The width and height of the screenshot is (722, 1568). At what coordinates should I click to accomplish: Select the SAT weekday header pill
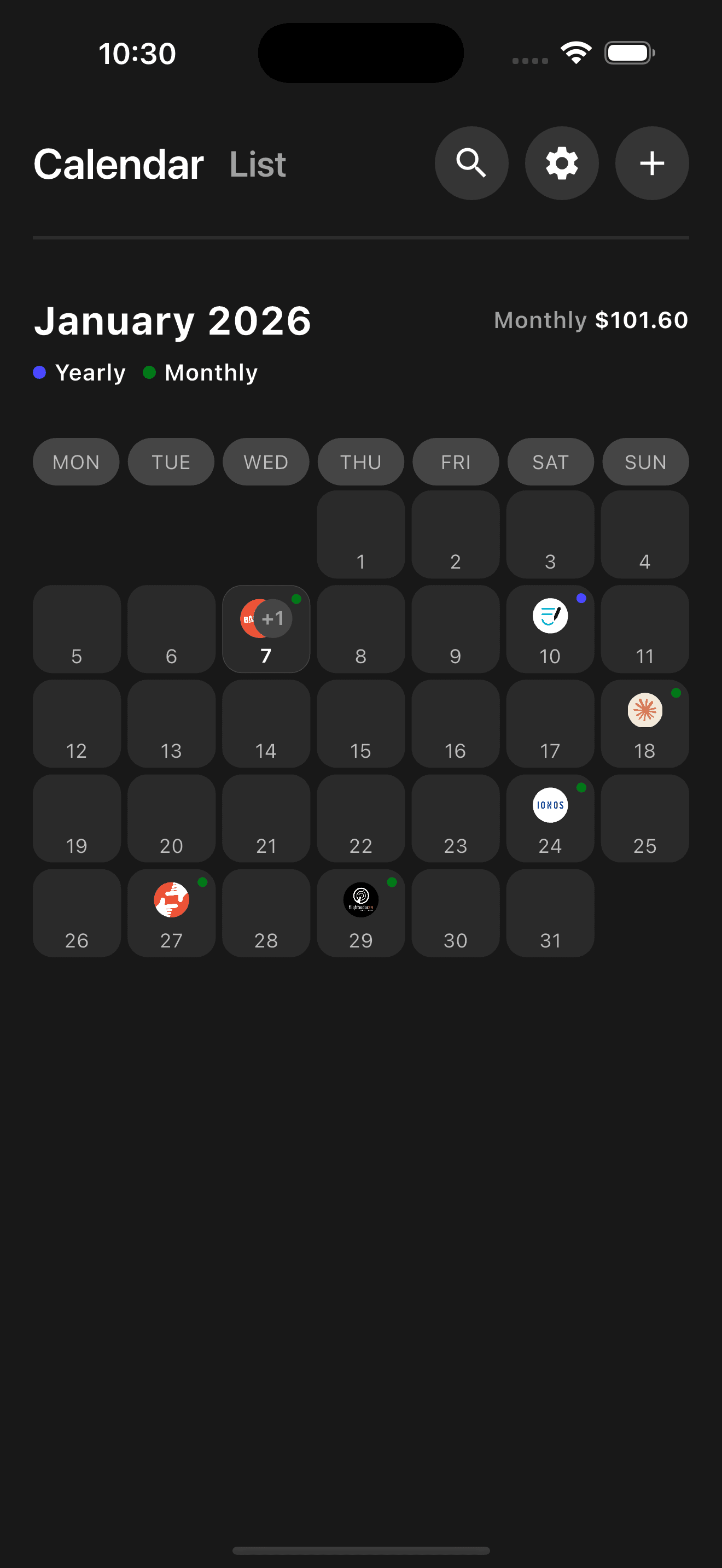click(x=550, y=461)
